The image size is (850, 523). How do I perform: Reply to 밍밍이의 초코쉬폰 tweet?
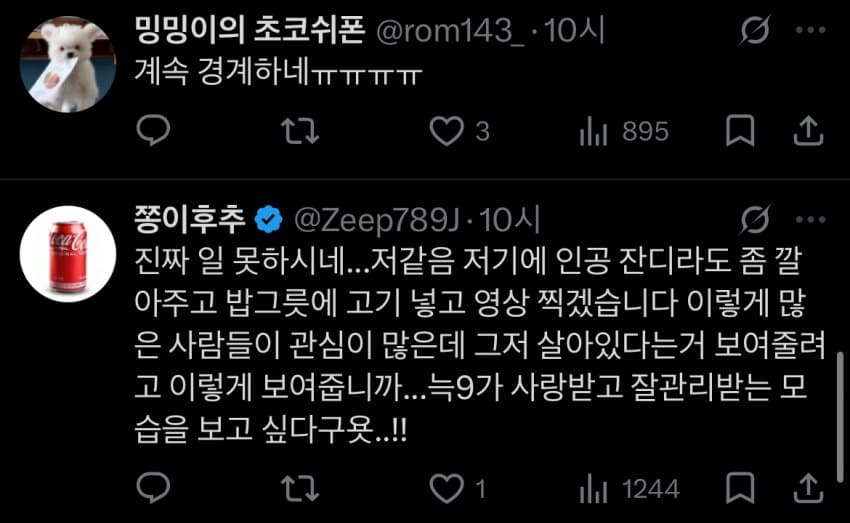[153, 130]
